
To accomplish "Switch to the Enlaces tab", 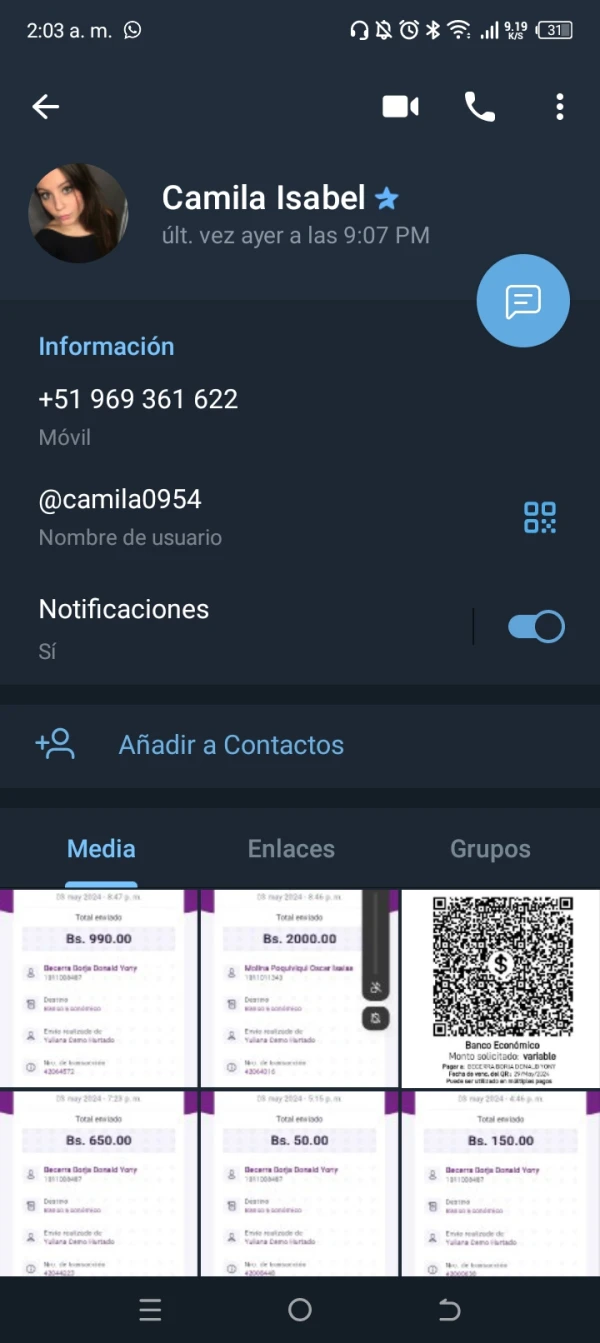I will (x=291, y=849).
